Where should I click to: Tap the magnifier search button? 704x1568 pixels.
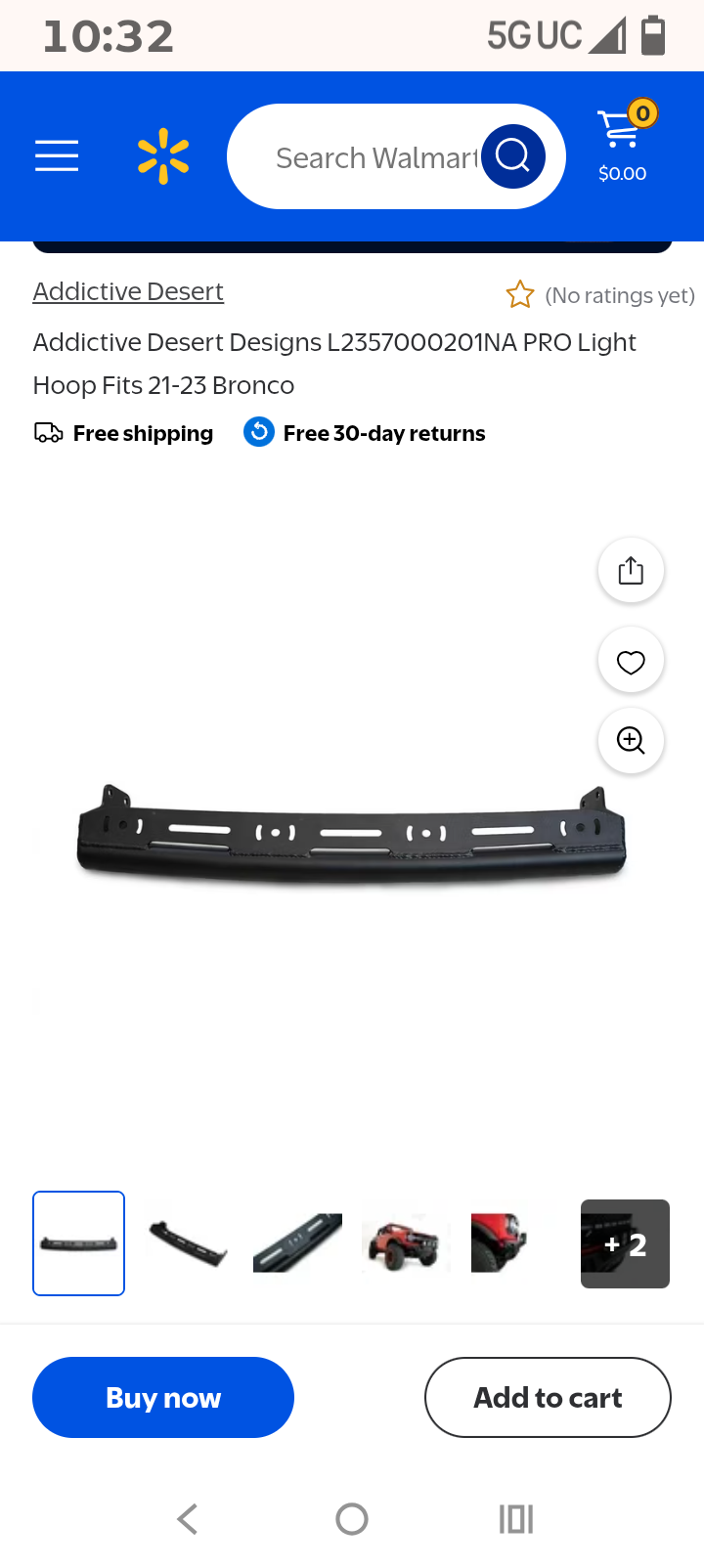(512, 156)
